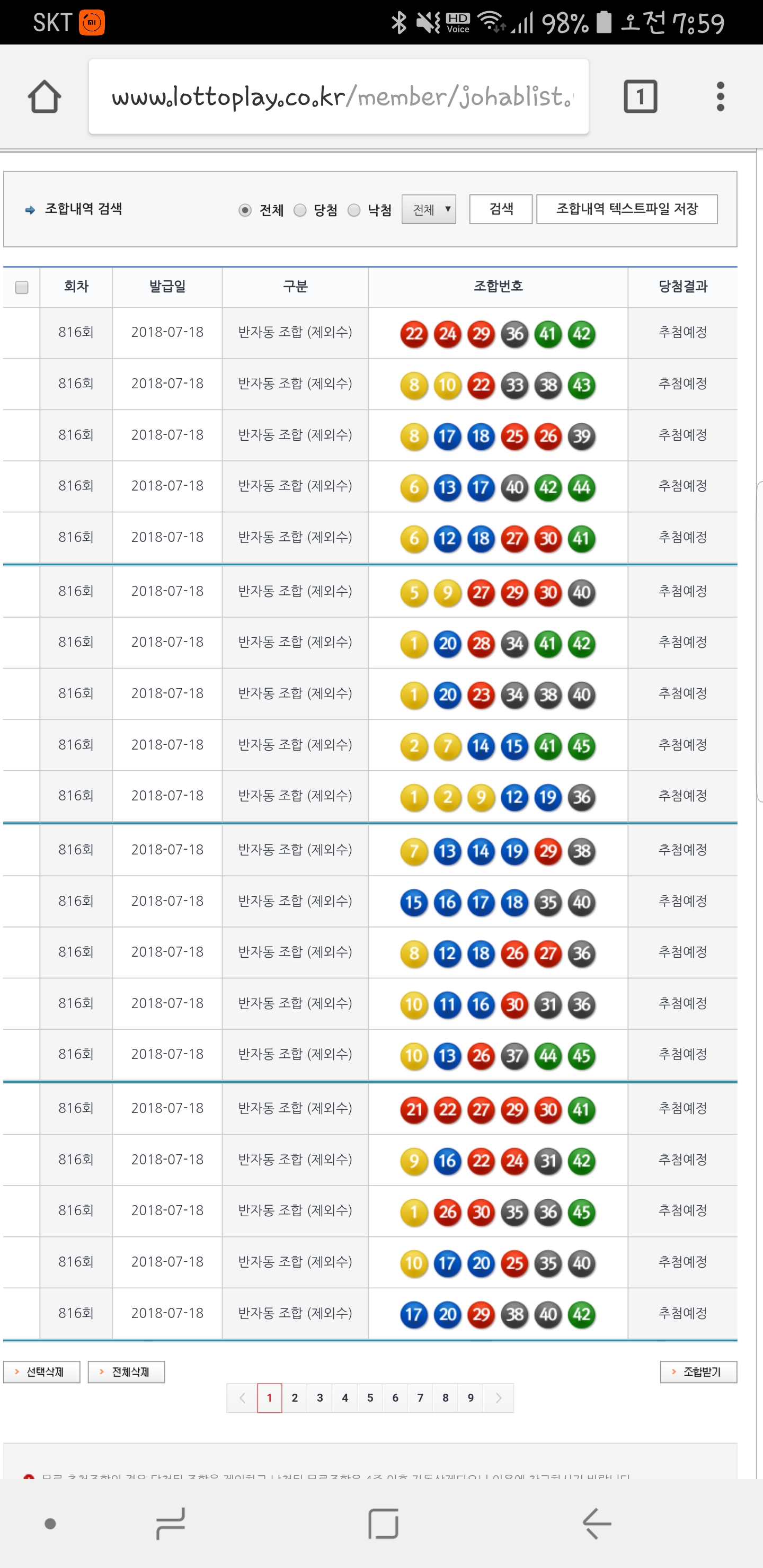Tap the 전체삭제 button
763x1568 pixels.
[127, 1372]
